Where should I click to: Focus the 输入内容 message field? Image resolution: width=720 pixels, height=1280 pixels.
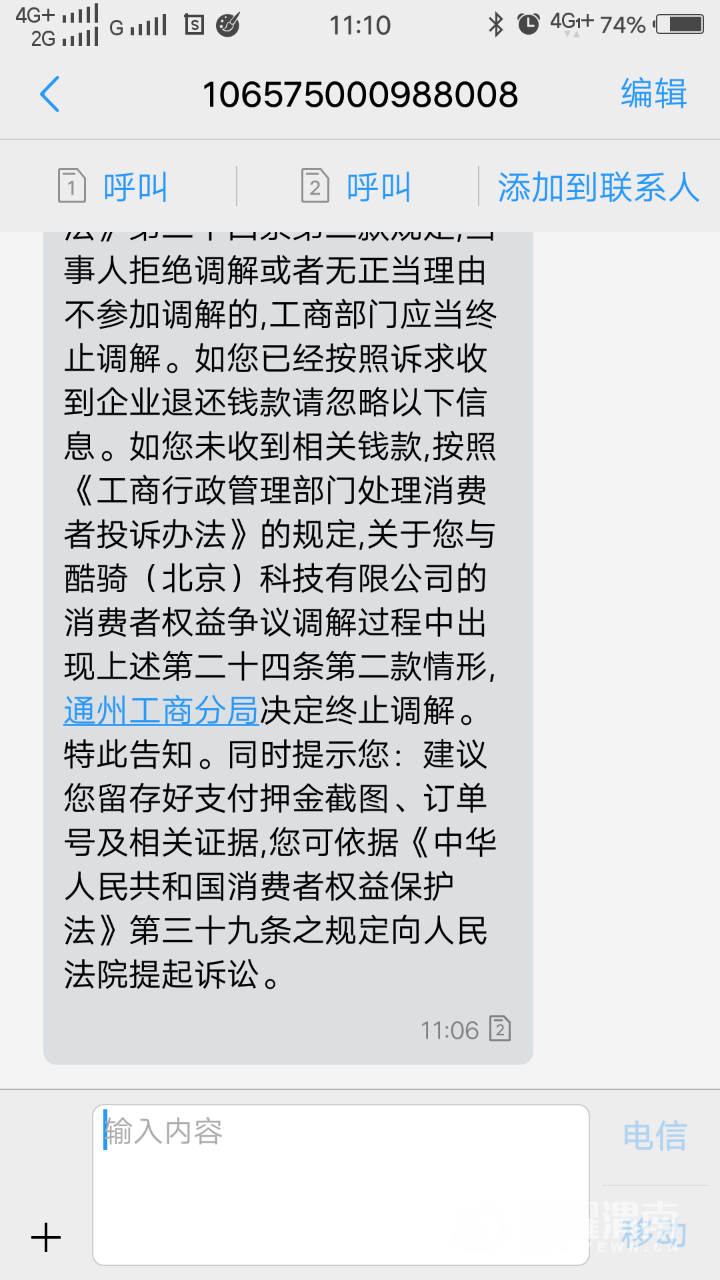(341, 1185)
